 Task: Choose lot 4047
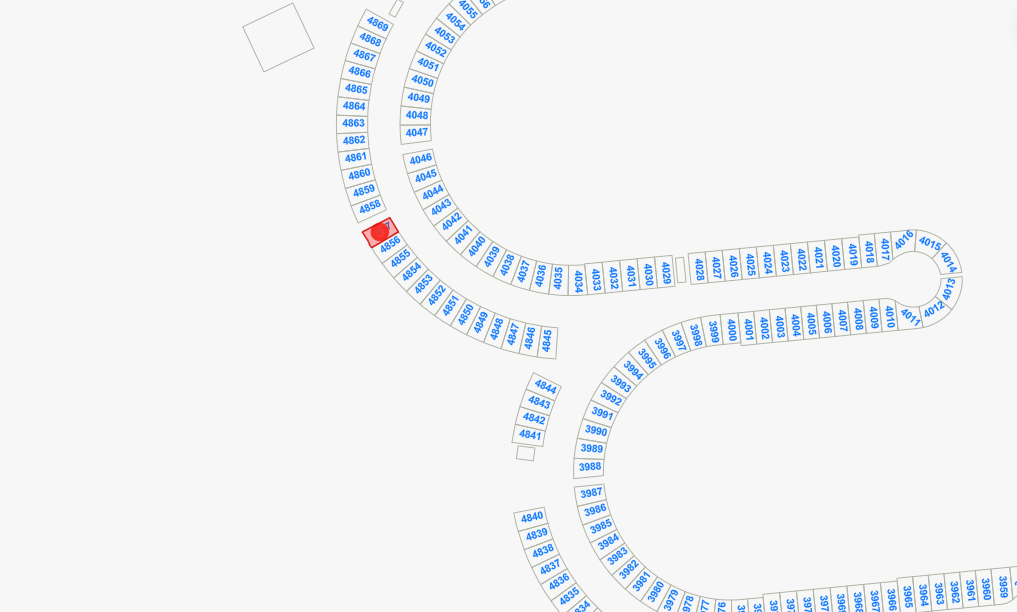417,132
